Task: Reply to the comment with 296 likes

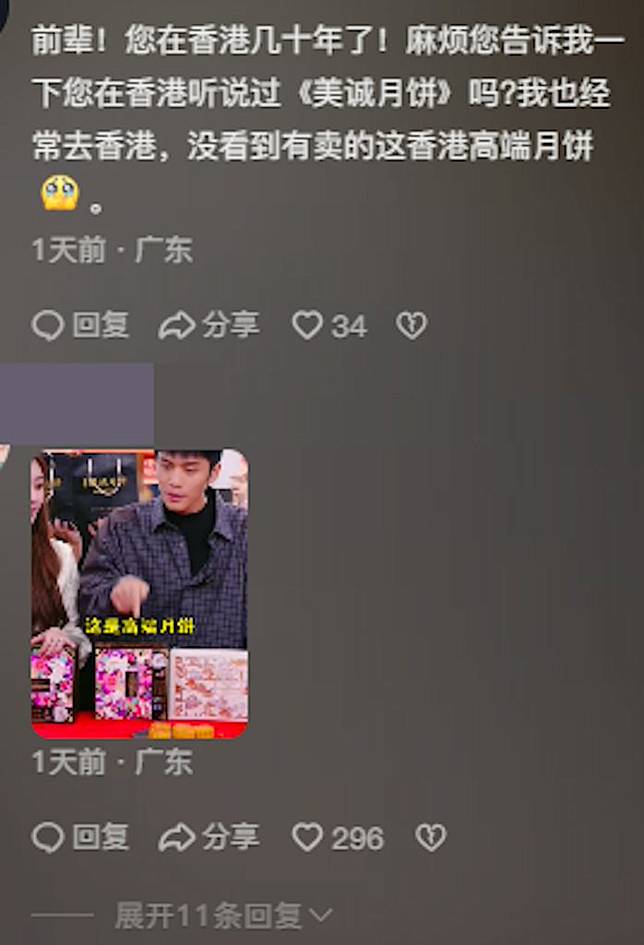Action: click(80, 838)
